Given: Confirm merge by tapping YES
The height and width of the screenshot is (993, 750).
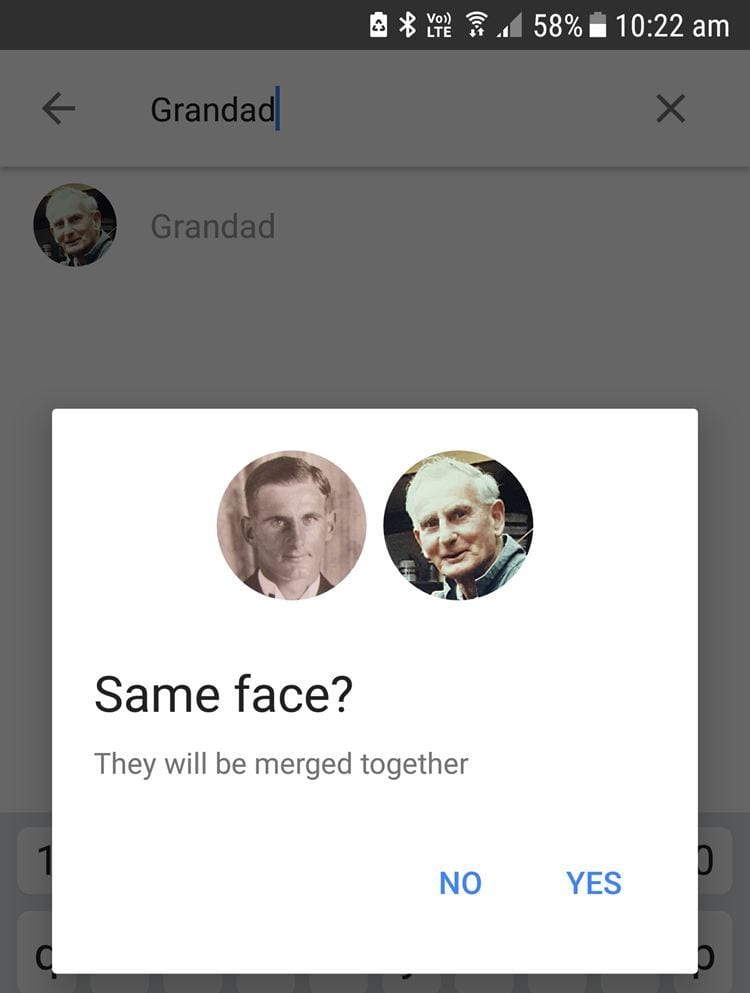Looking at the screenshot, I should [x=593, y=883].
